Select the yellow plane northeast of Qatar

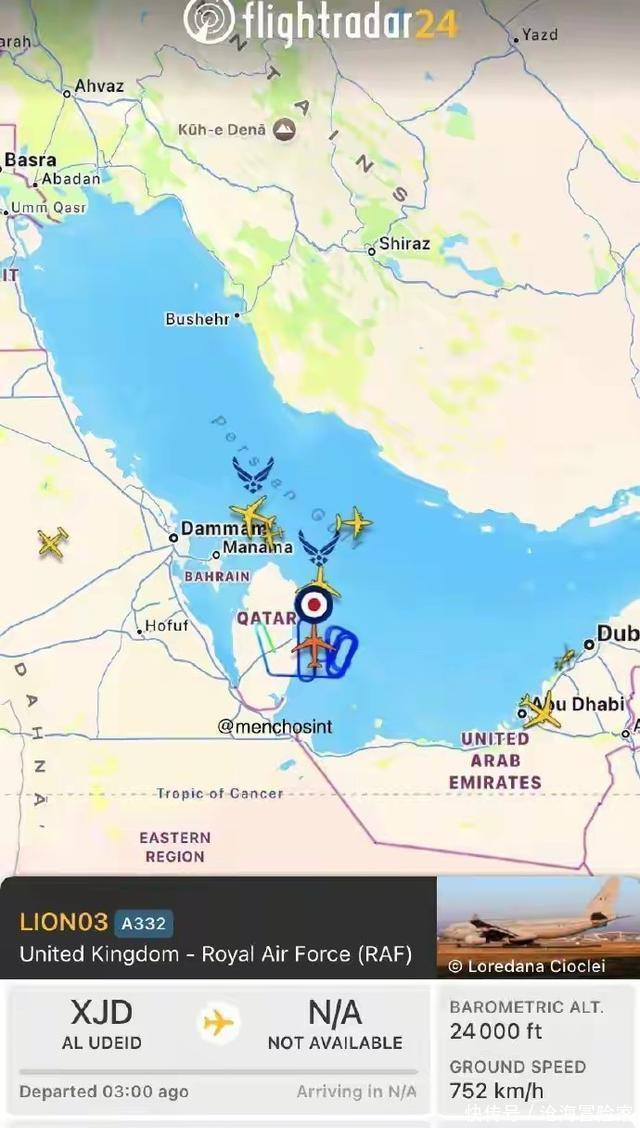[x=353, y=521]
